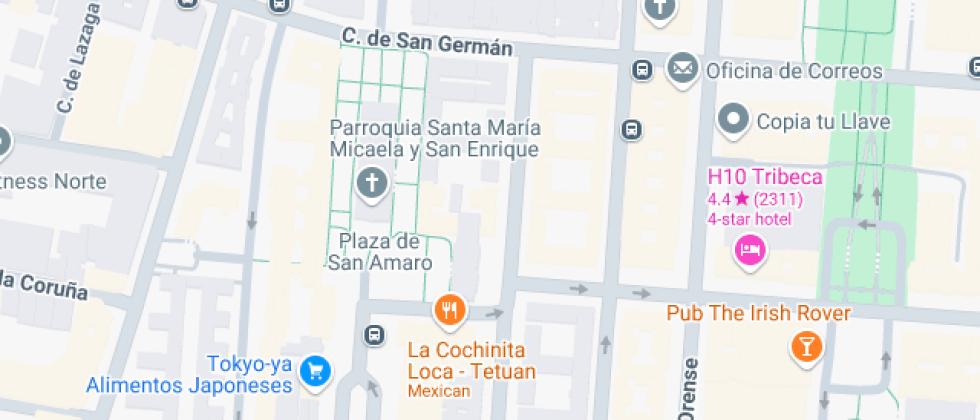Tap the Pub The Irish Rover marker
The width and height of the screenshot is (980, 420).
click(804, 346)
